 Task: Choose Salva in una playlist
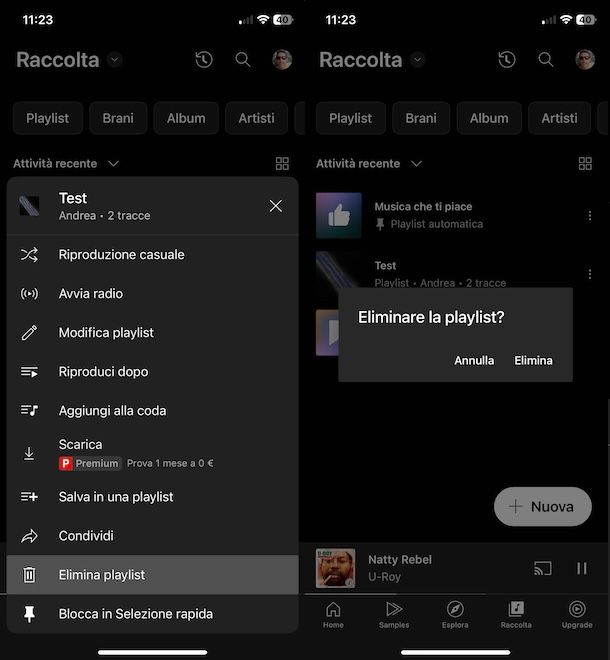[x=115, y=497]
